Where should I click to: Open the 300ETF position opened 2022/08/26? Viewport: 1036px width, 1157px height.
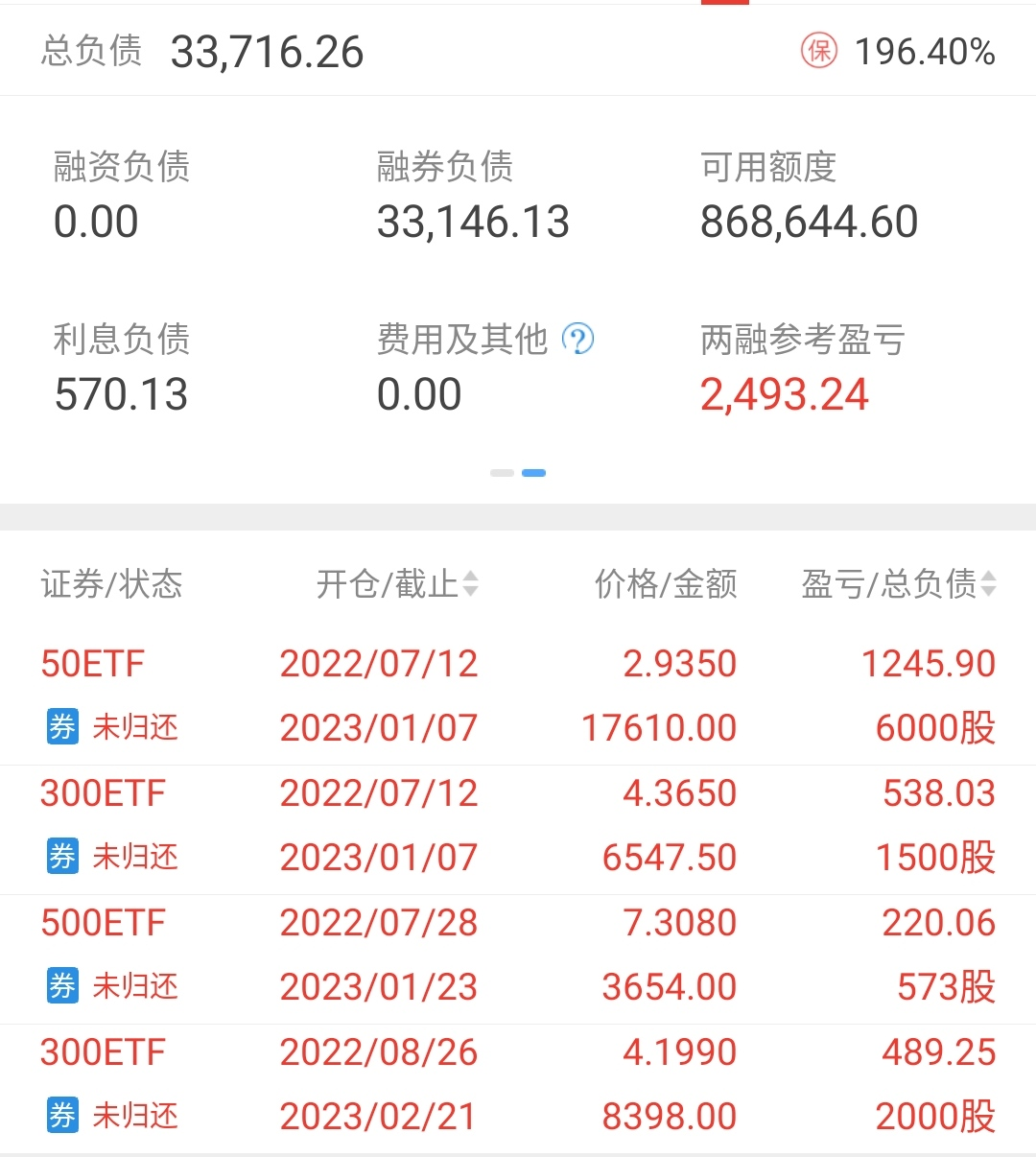(x=518, y=1085)
